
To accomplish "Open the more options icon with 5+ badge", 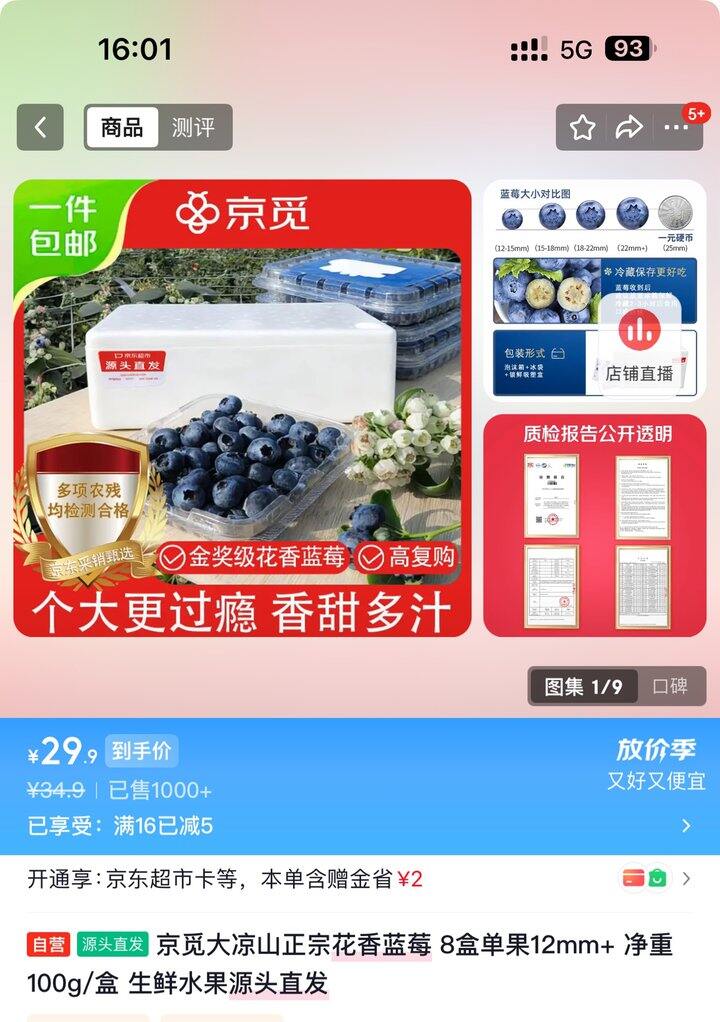I will 678,126.
